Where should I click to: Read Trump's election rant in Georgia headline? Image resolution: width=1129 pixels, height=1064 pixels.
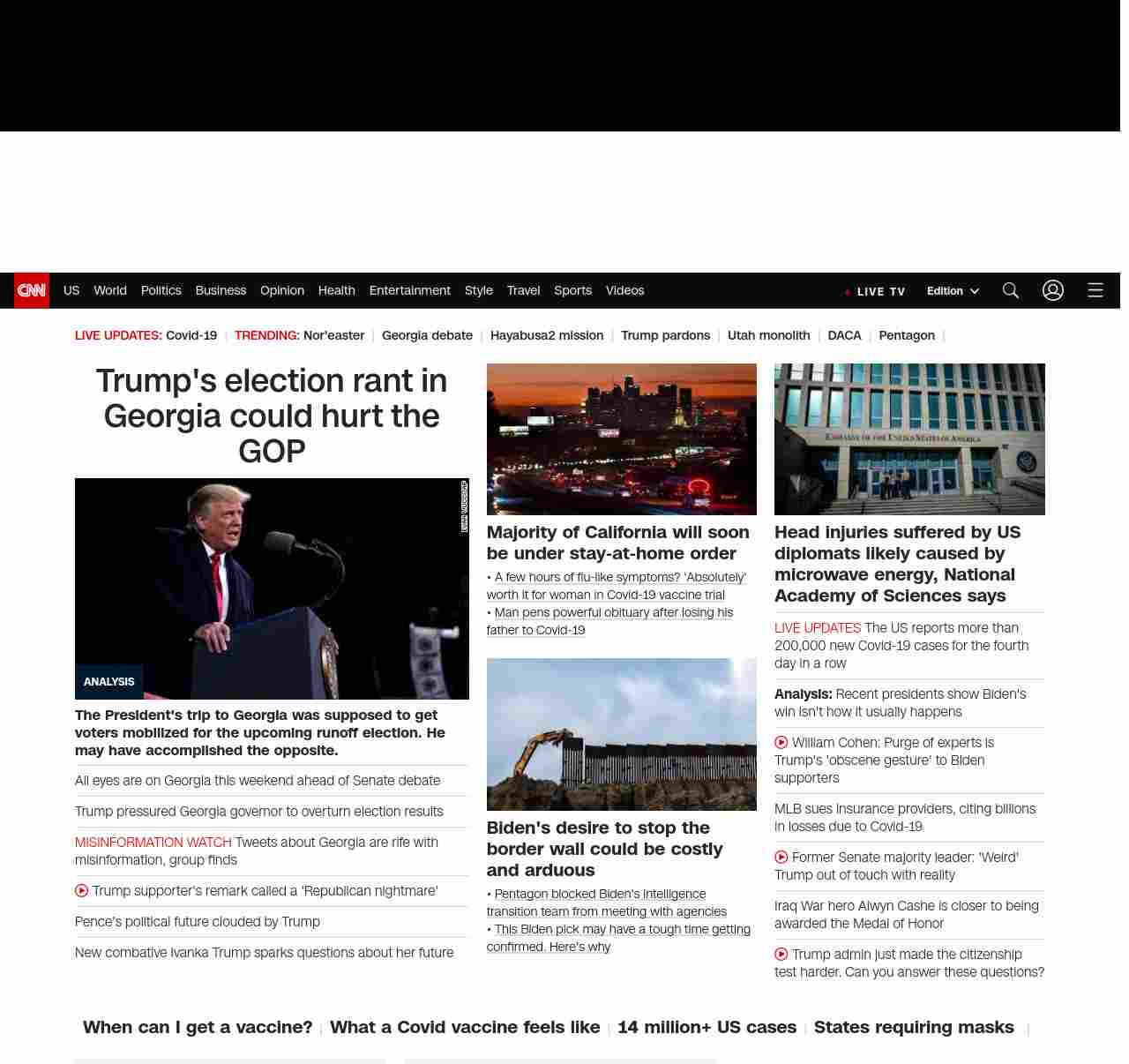point(272,416)
